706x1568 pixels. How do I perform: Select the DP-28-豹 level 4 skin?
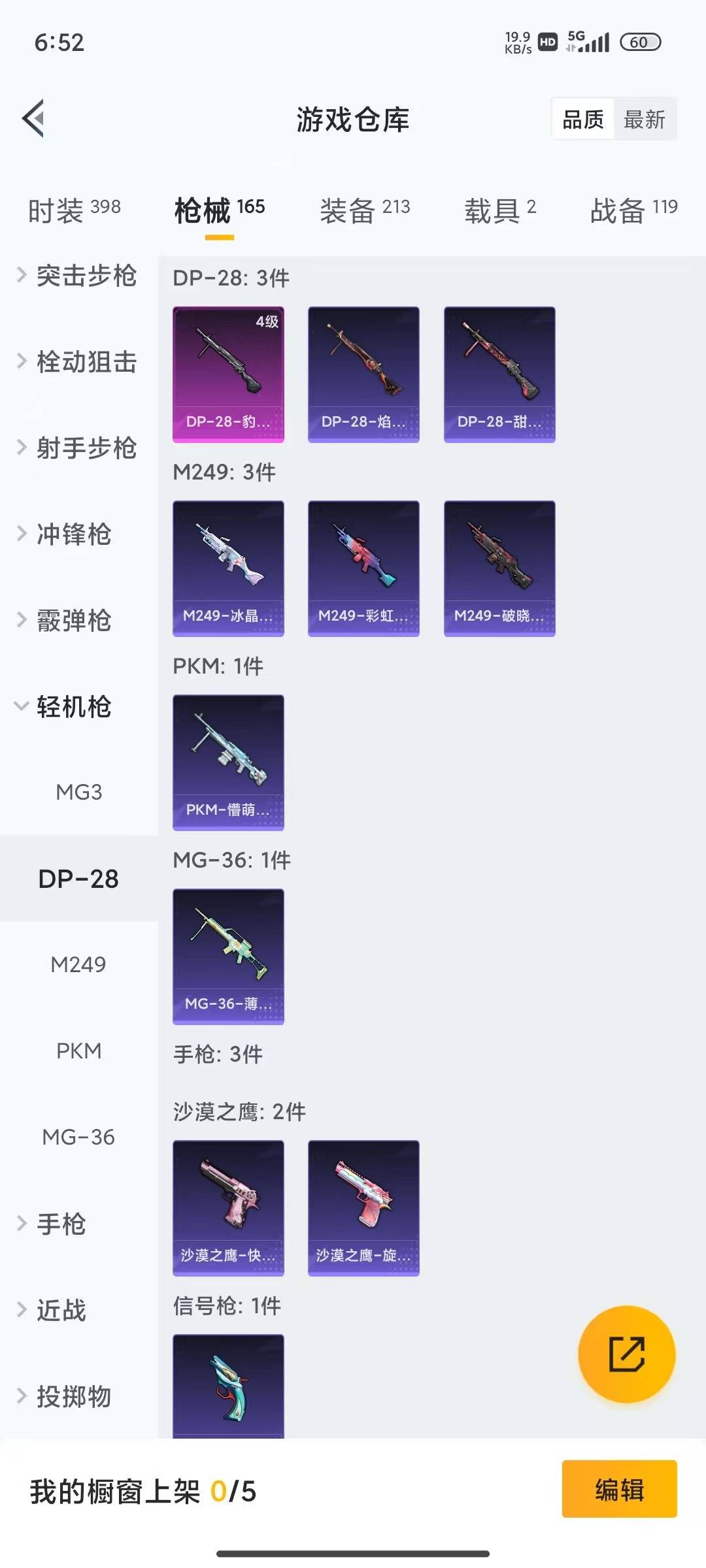(x=228, y=371)
